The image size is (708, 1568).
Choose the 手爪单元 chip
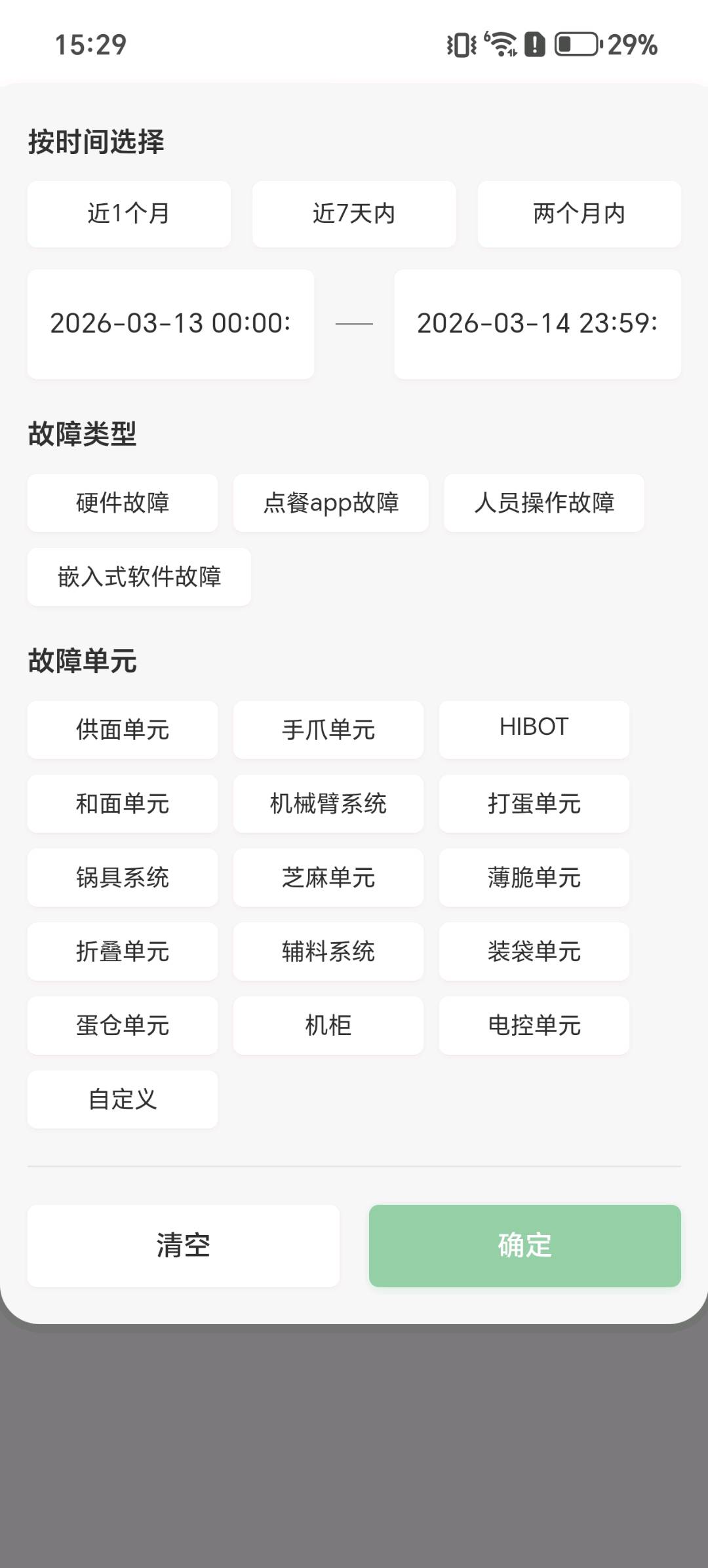(328, 730)
